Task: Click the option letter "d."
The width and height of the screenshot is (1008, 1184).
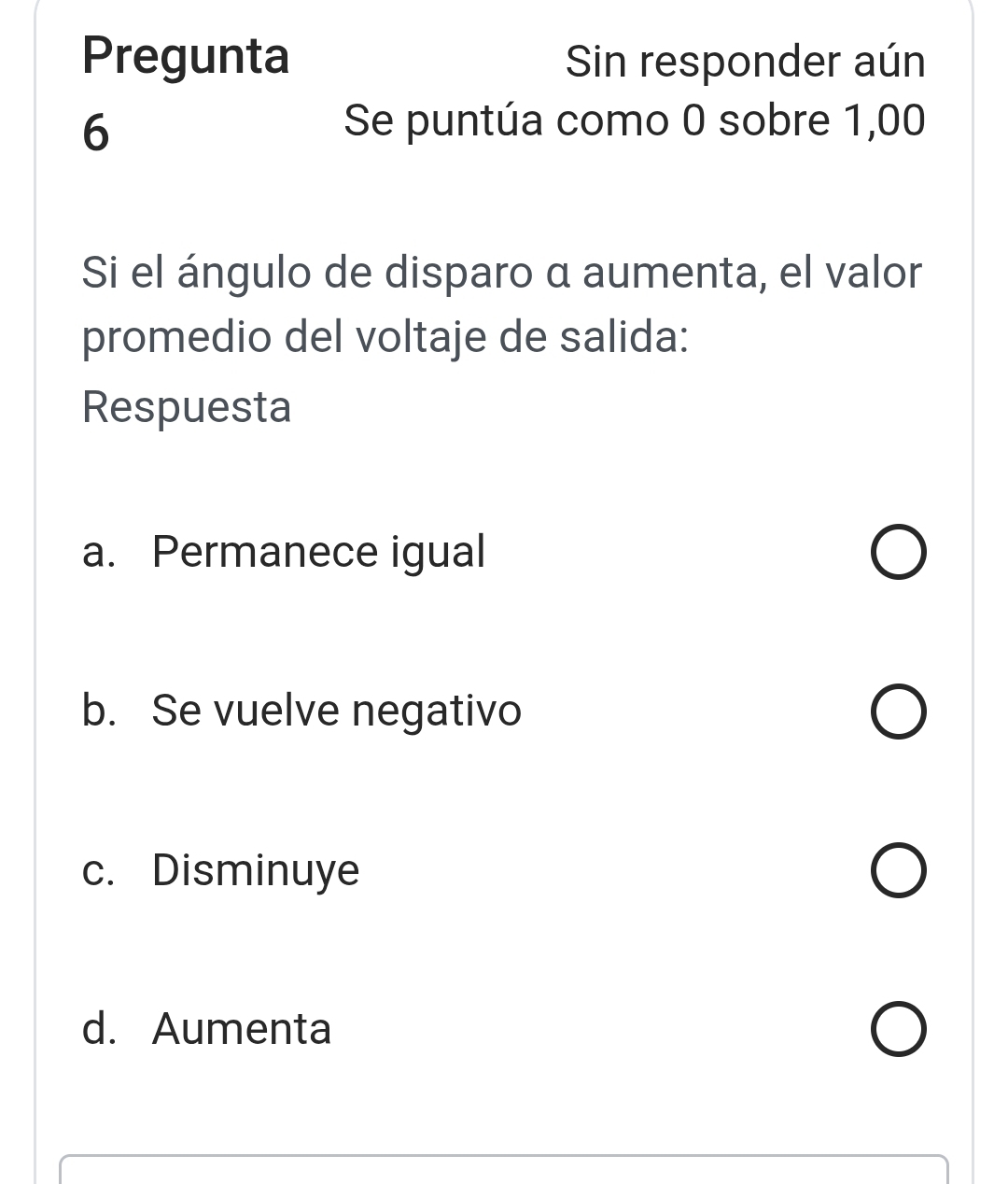Action: point(96,1029)
